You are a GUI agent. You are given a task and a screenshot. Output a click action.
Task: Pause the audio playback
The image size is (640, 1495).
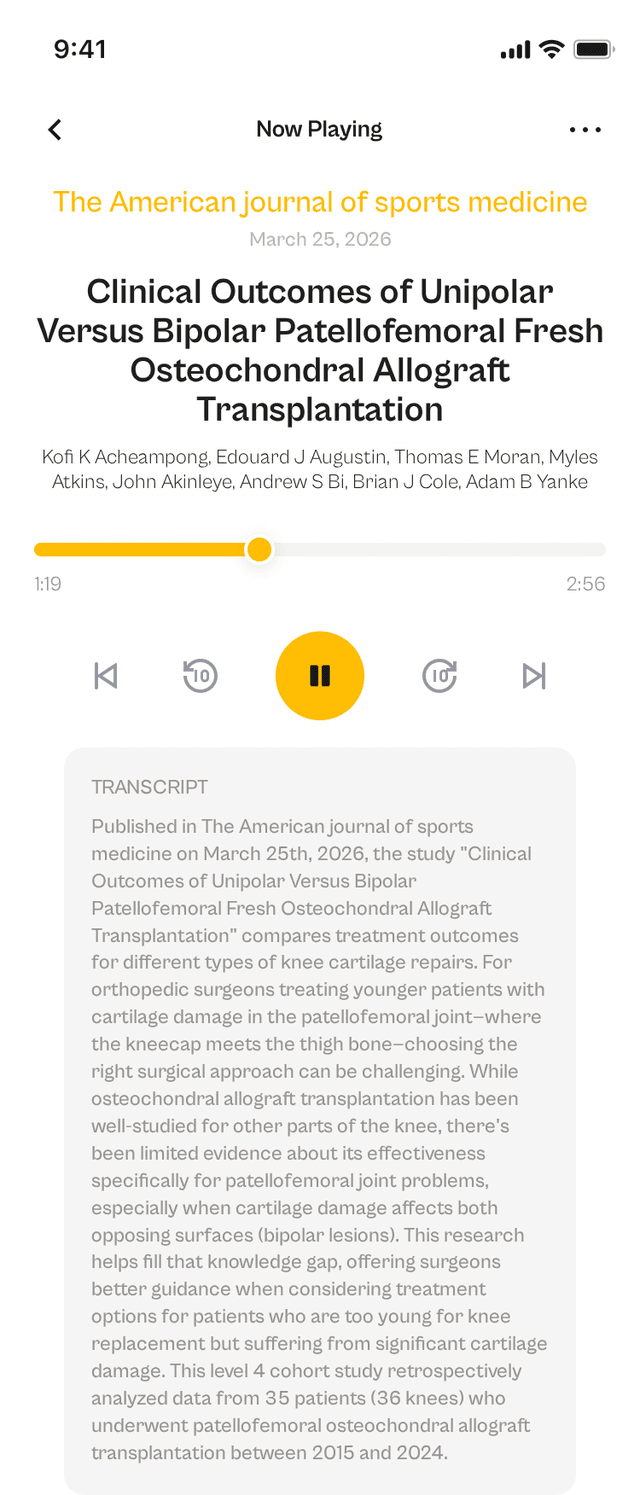click(x=320, y=676)
